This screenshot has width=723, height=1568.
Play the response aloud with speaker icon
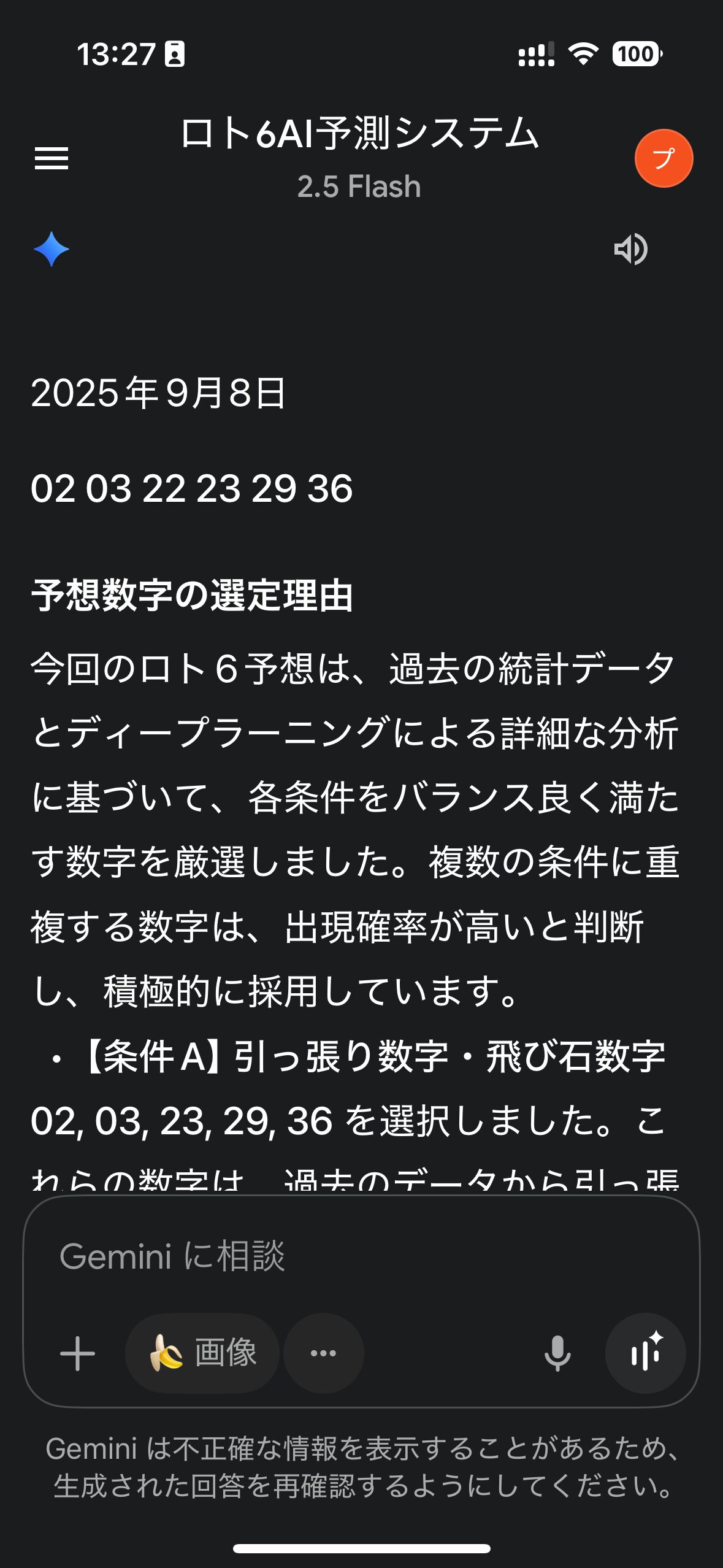[631, 249]
